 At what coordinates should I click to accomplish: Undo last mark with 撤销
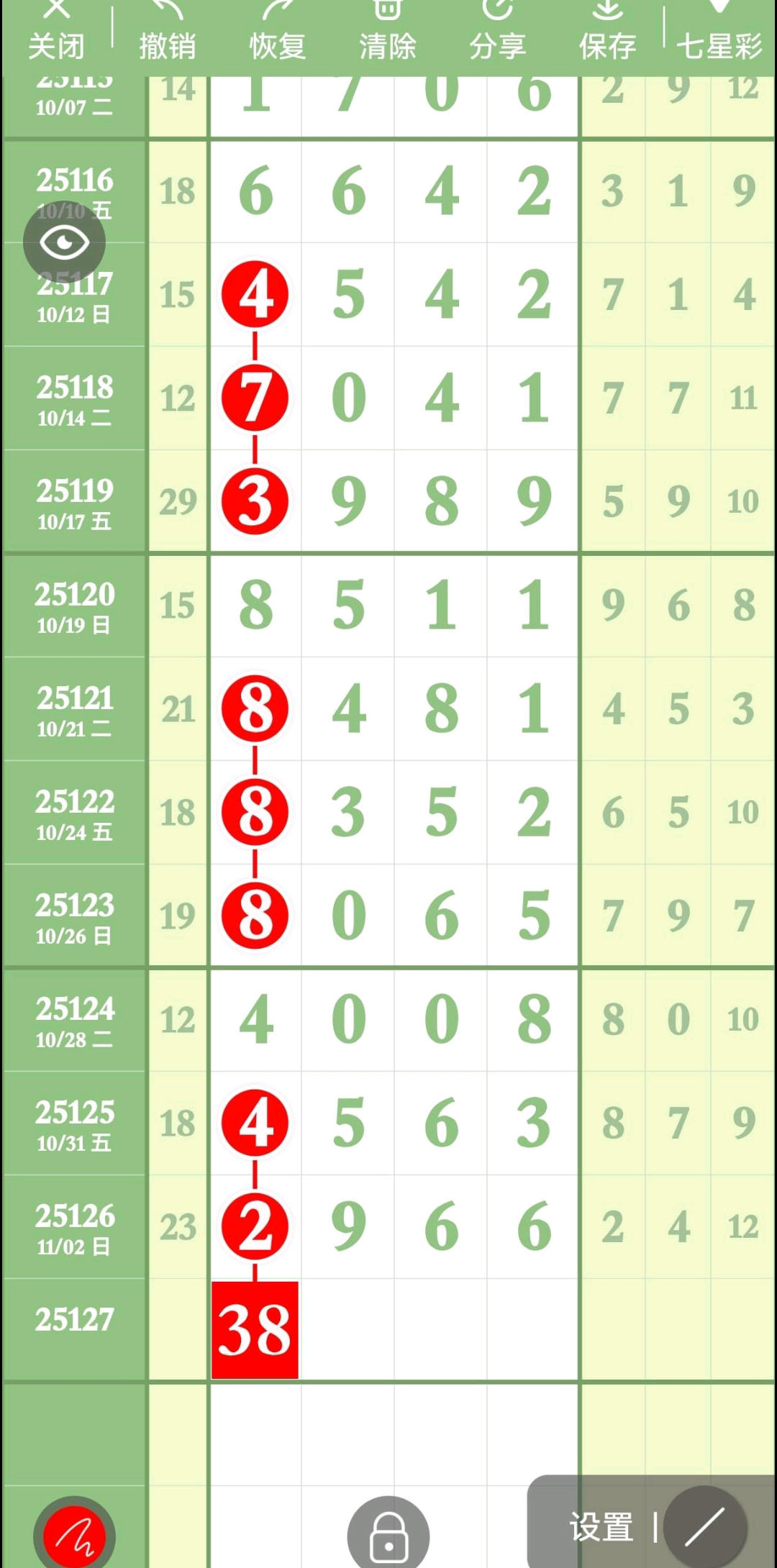coord(167,32)
